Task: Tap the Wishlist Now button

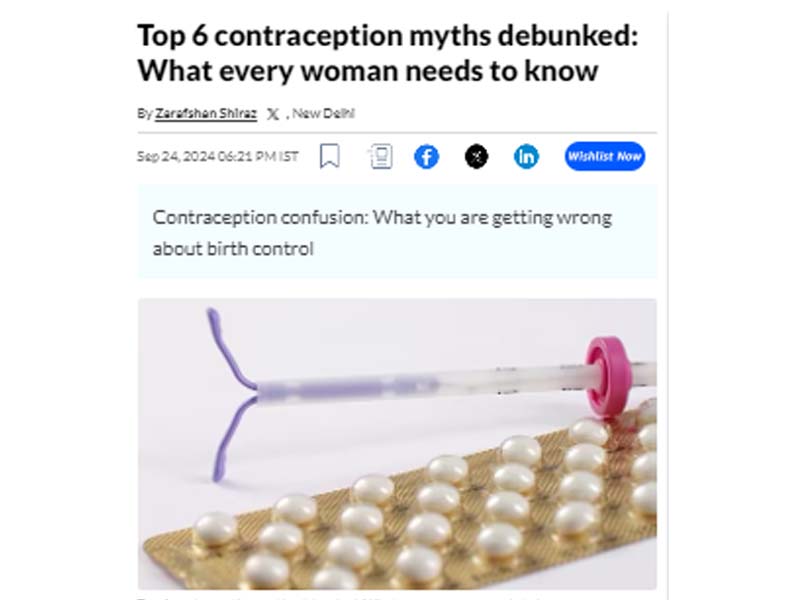Action: point(605,156)
